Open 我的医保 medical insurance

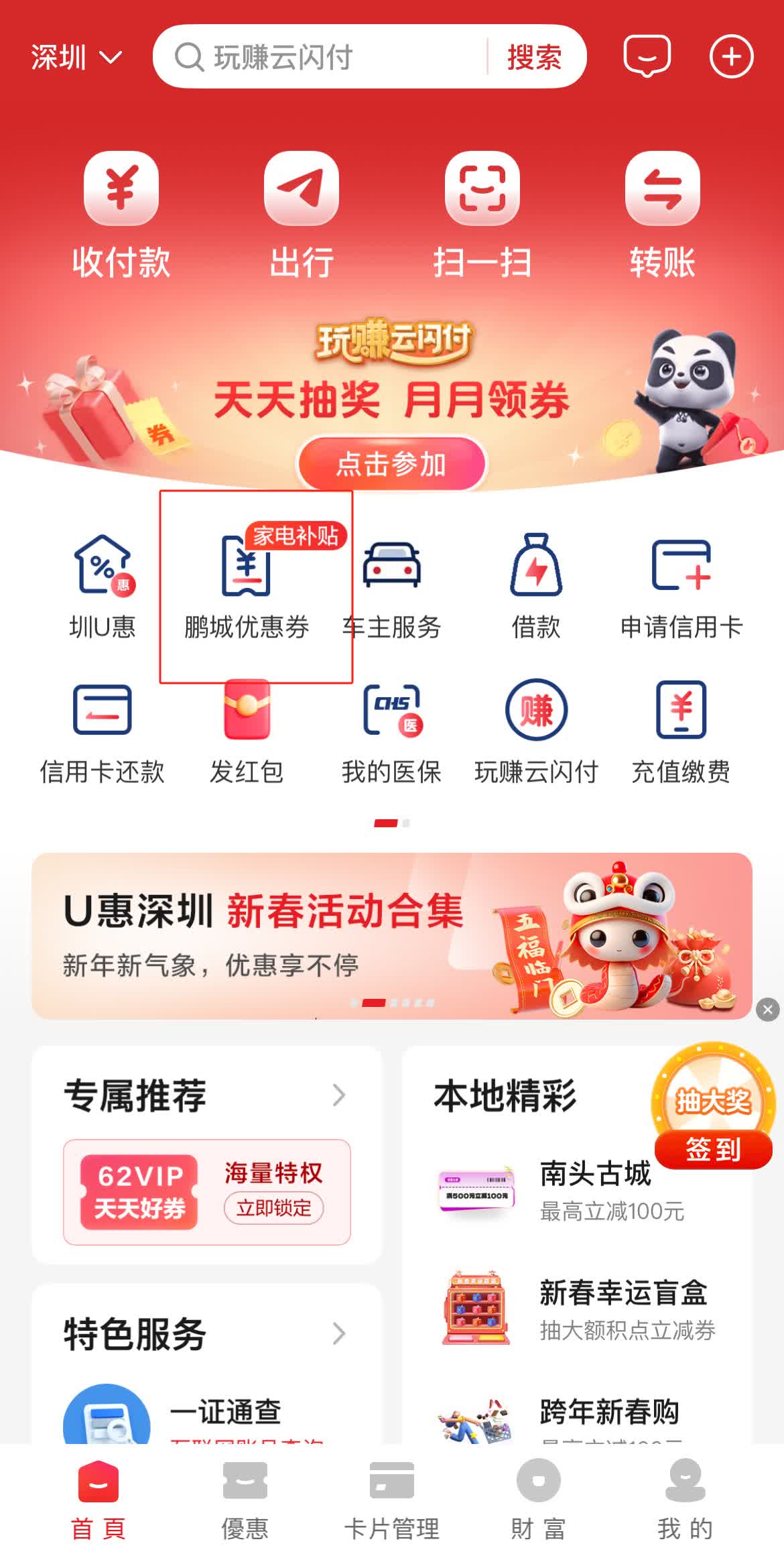coord(391,732)
